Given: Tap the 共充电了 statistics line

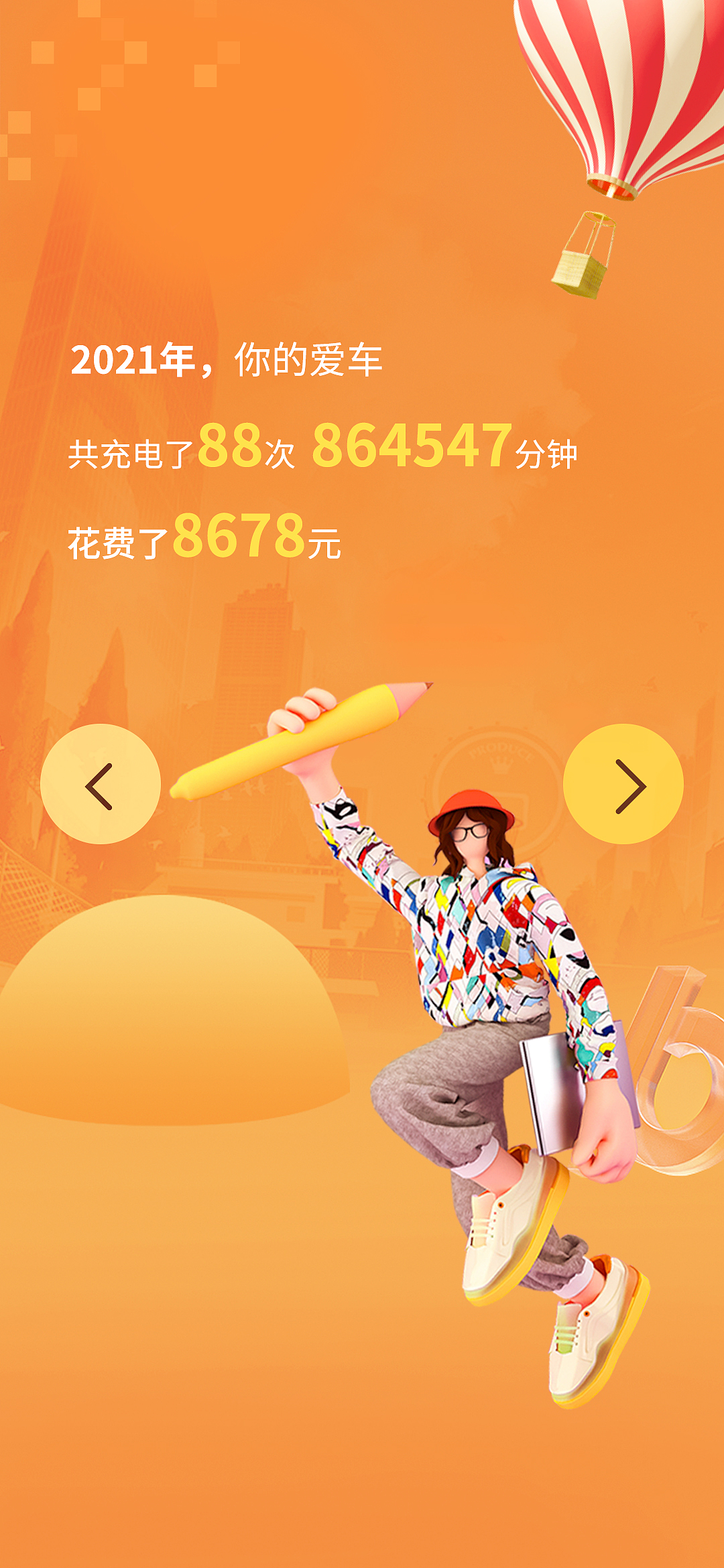Looking at the screenshot, I should tap(134, 452).
